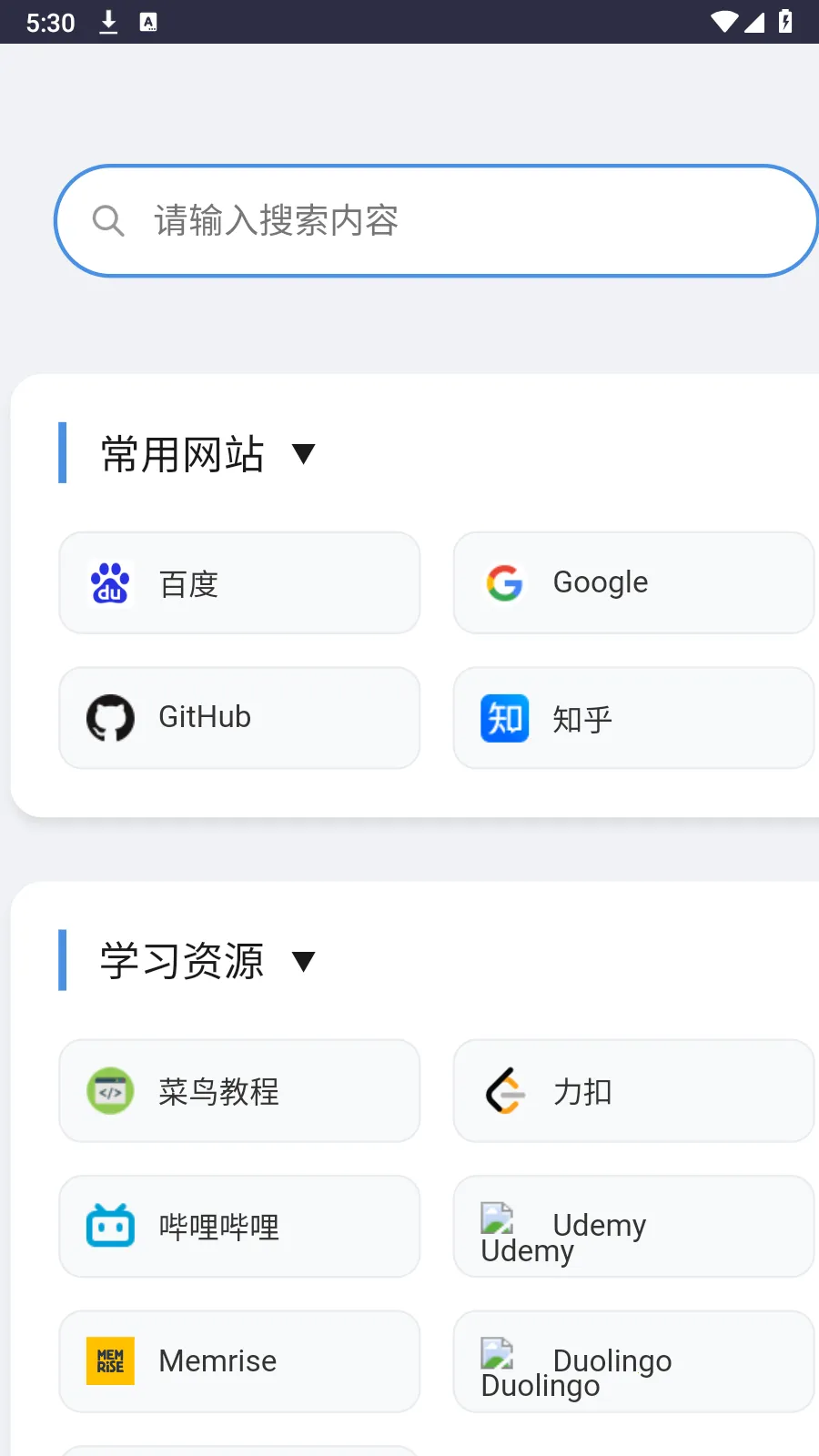Click the Udemy thumbnail icon
Screen dimensions: 819x1456
[496, 1219]
